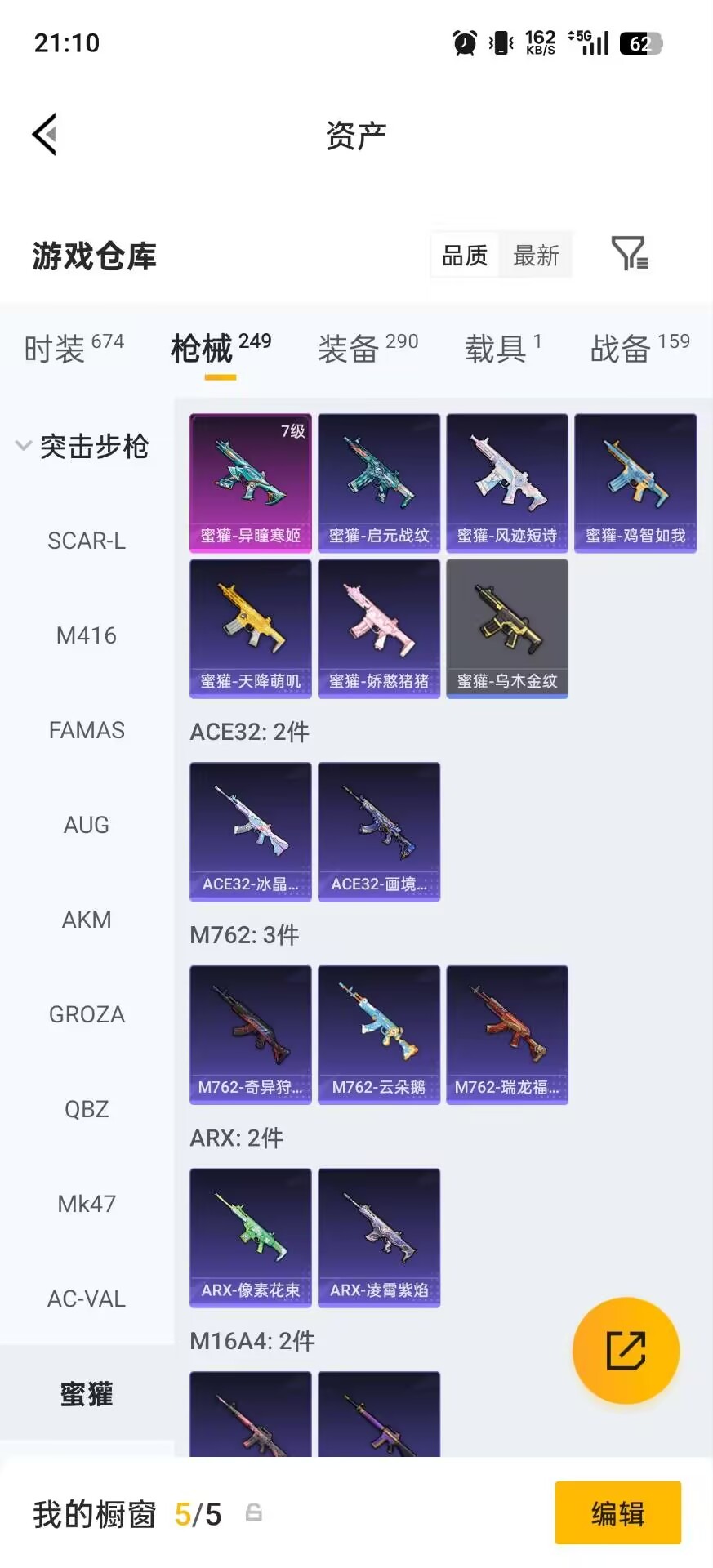
Task: Tap the 5/5 showcase counter
Action: pyautogui.click(x=198, y=1513)
